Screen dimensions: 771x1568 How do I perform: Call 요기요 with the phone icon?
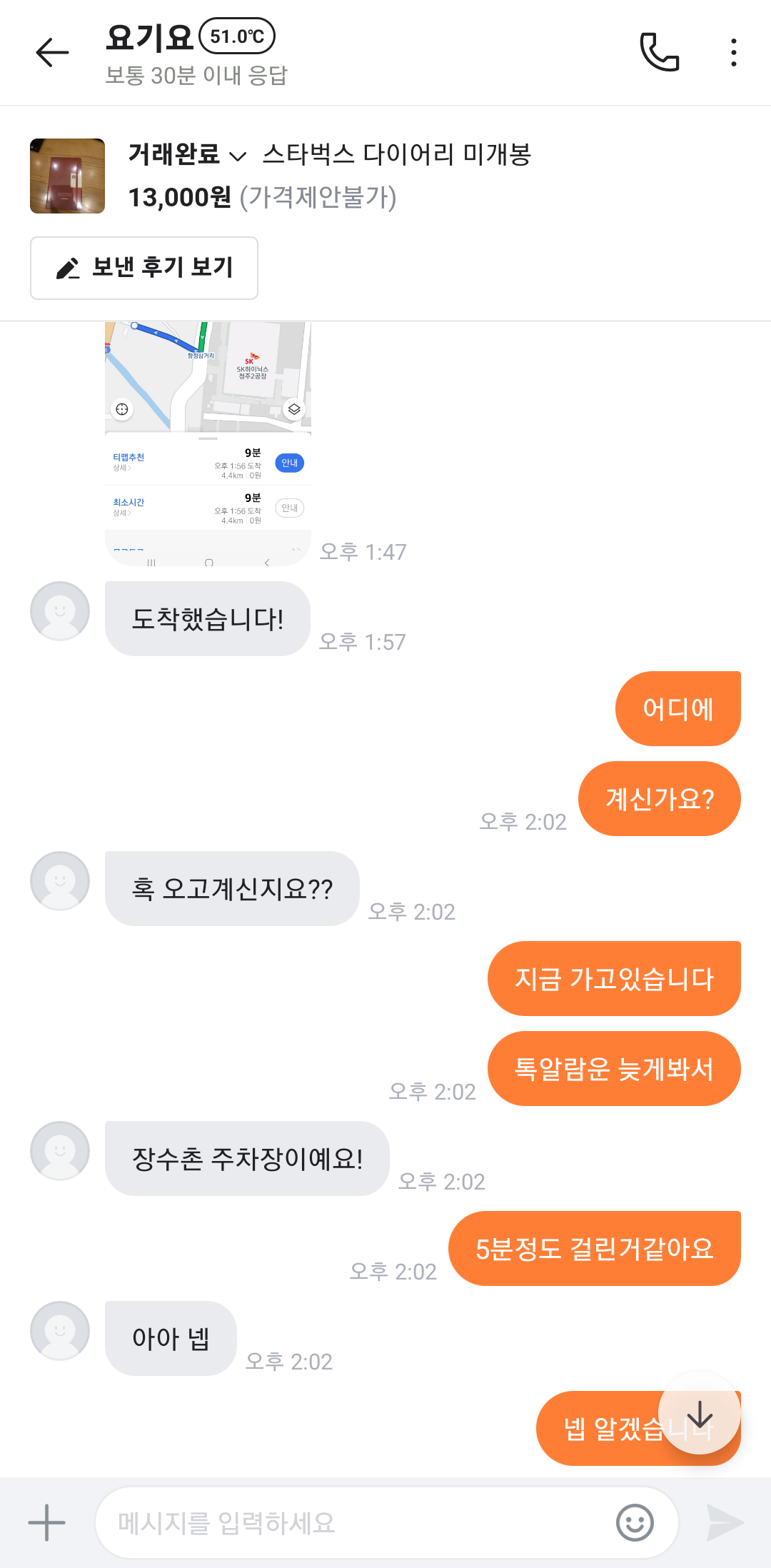[659, 52]
